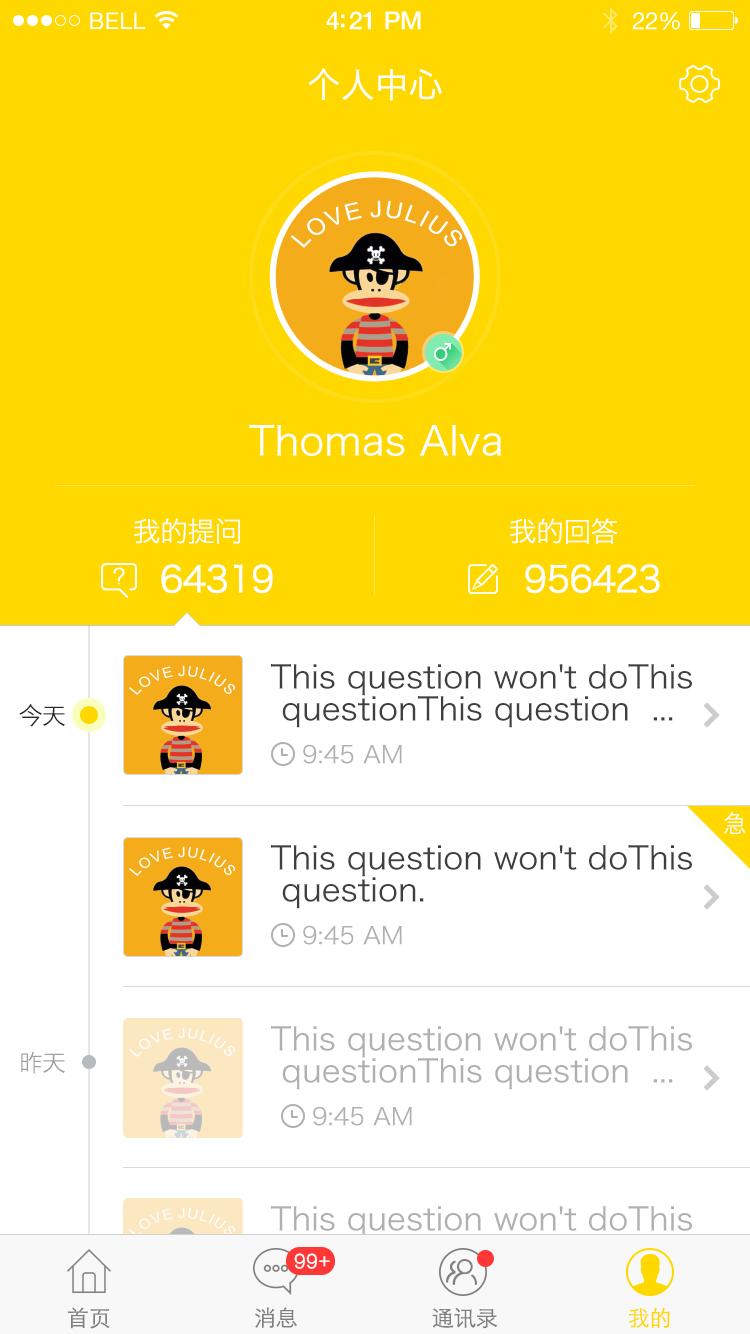
Task: Switch to 通讯录 contacts tab
Action: click(464, 1288)
